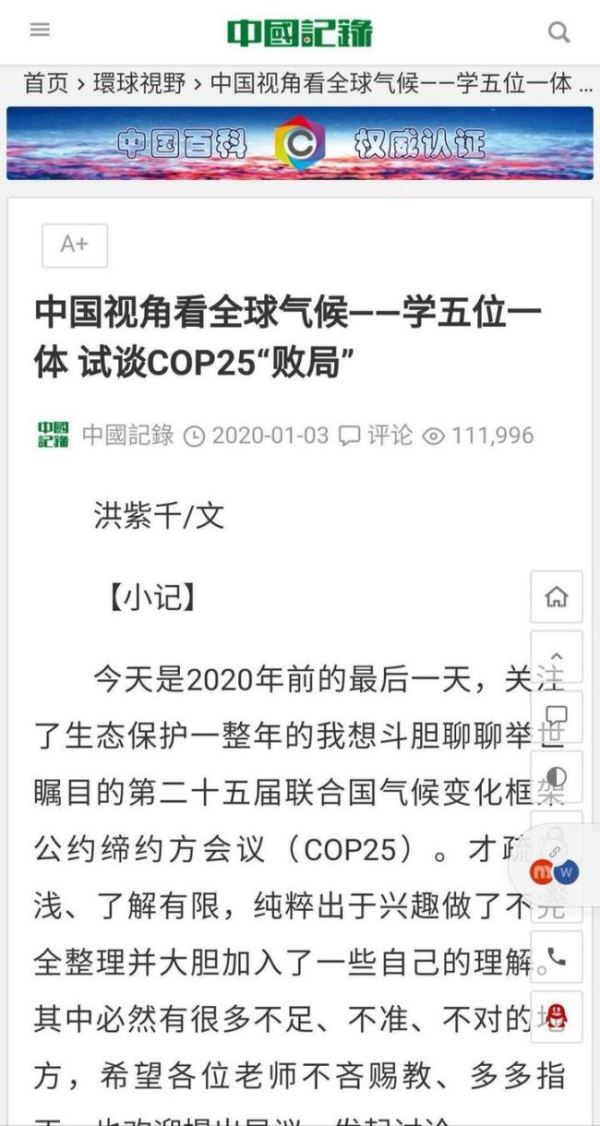
Task: Go to 首页 in the breadcrumb
Action: click(46, 83)
